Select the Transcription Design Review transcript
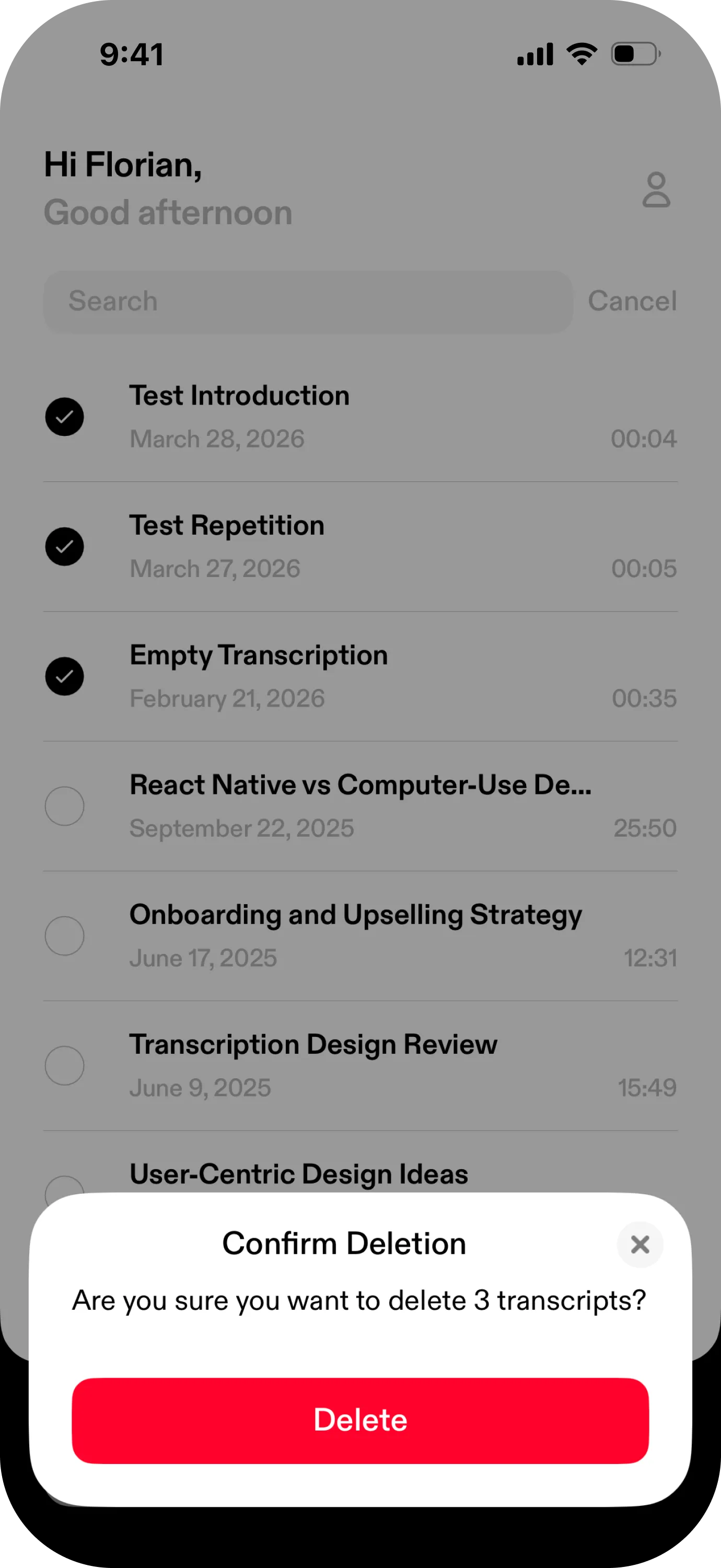721x1568 pixels. point(64,1065)
